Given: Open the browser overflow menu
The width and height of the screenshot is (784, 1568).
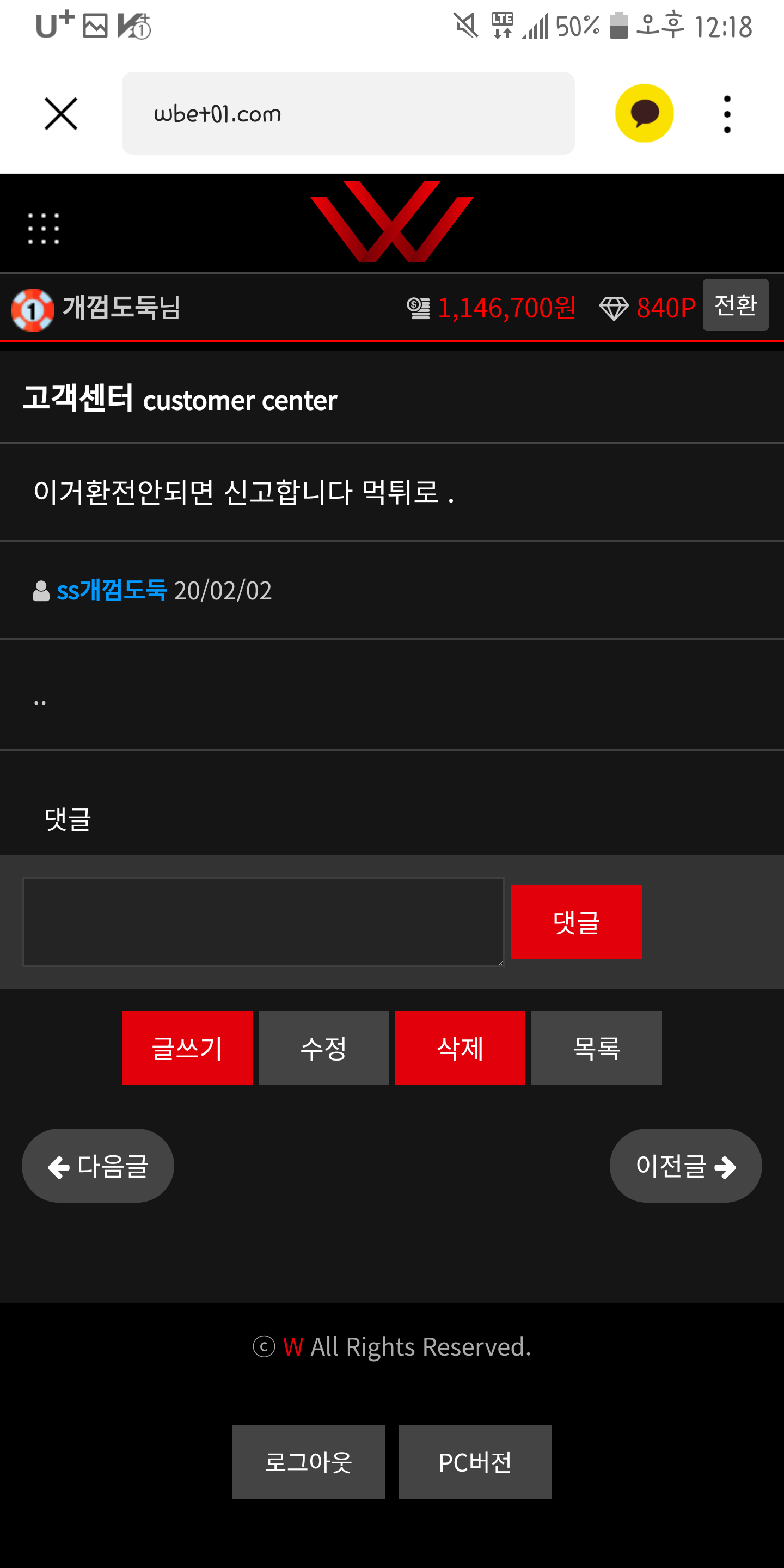Looking at the screenshot, I should point(727,114).
